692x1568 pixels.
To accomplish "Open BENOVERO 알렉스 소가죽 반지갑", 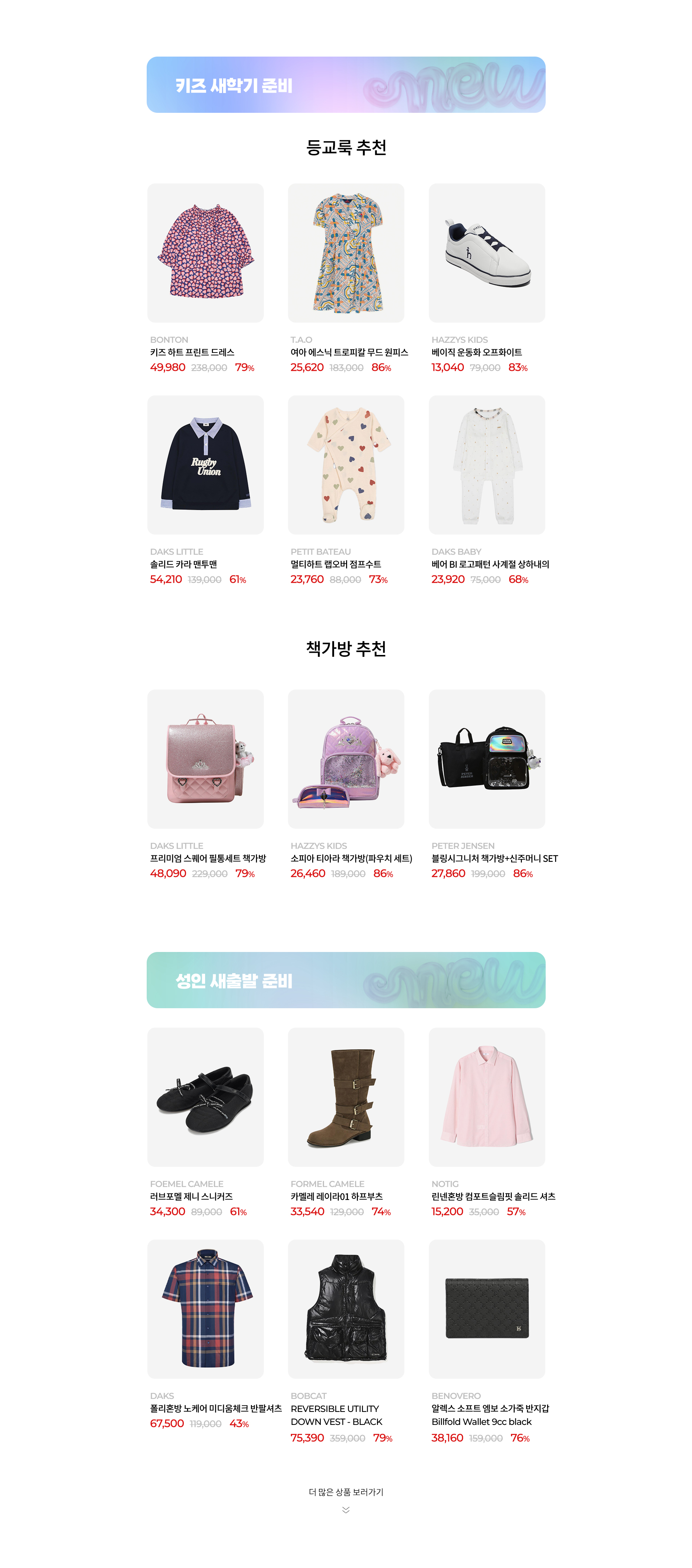I will point(486,1309).
